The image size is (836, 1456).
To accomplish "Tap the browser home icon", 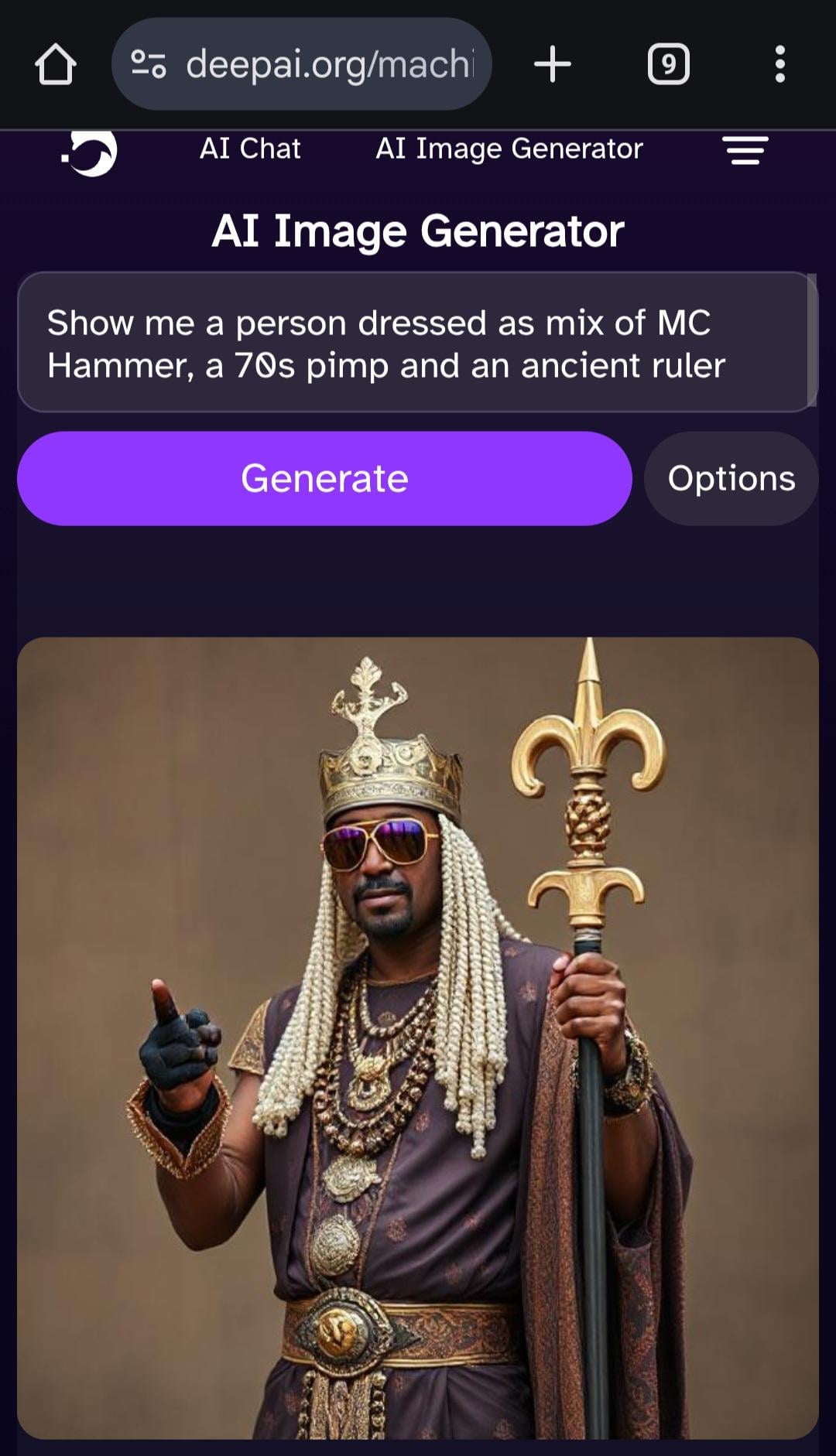I will click(x=56, y=64).
